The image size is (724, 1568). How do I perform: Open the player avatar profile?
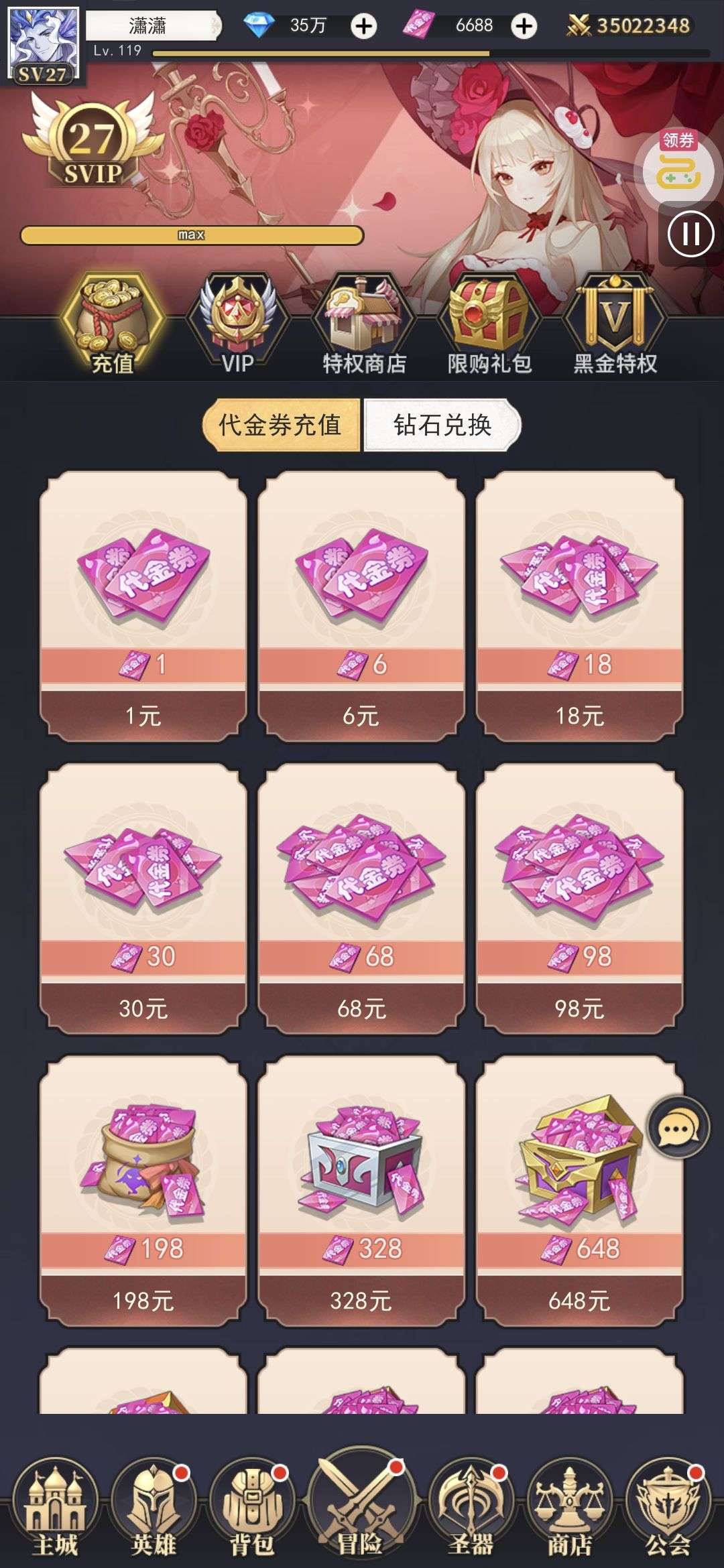(x=43, y=44)
